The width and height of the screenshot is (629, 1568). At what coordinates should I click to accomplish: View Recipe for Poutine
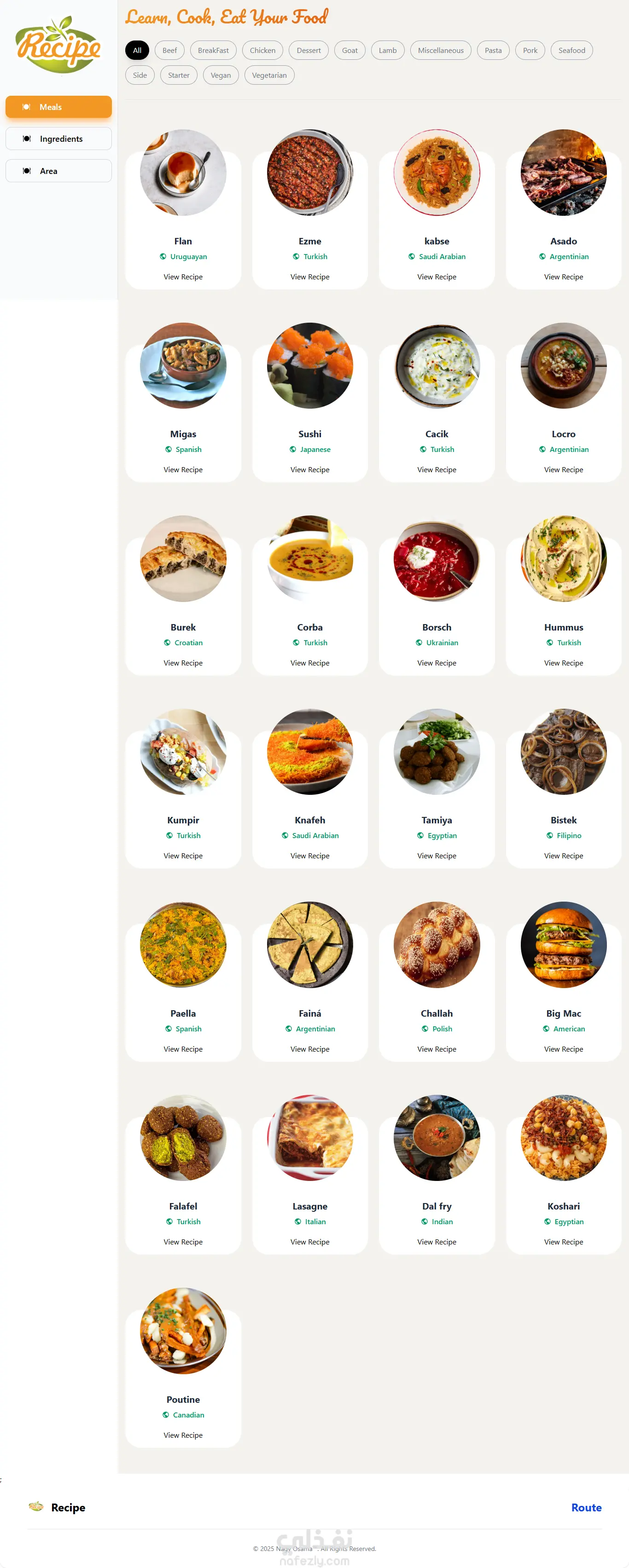pos(183,1435)
